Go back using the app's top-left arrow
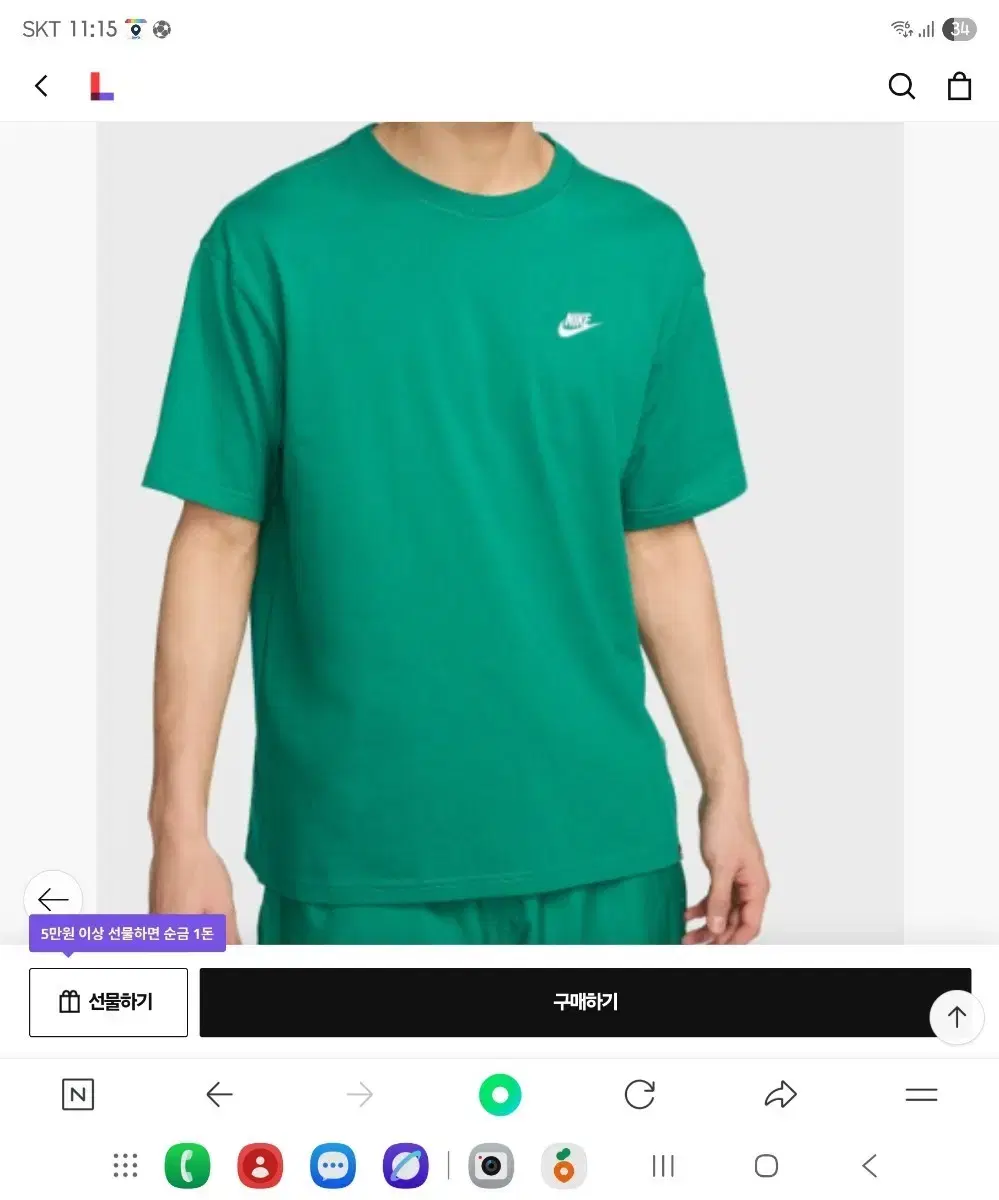 (40, 86)
